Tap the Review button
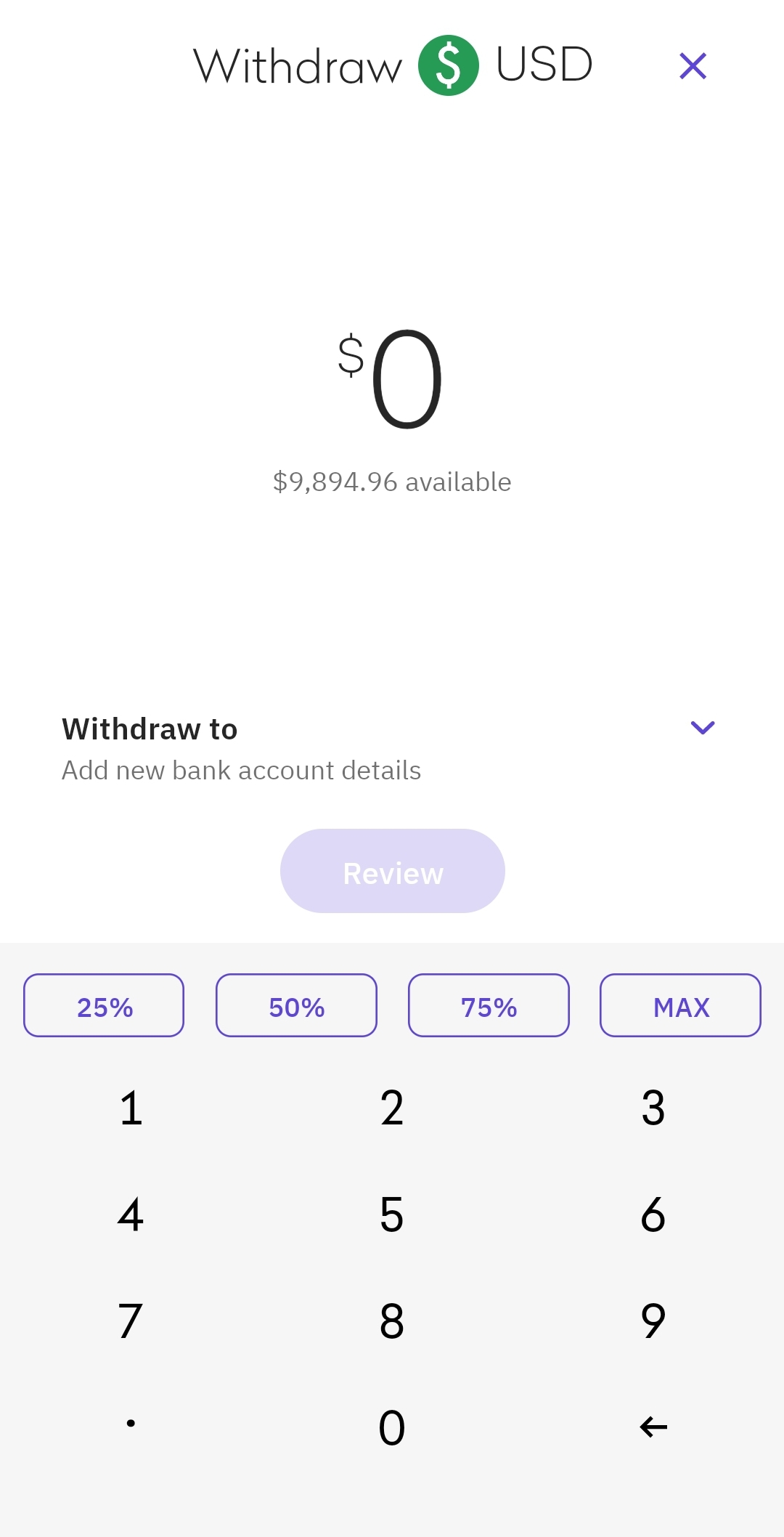This screenshot has width=784, height=1537. point(393,872)
